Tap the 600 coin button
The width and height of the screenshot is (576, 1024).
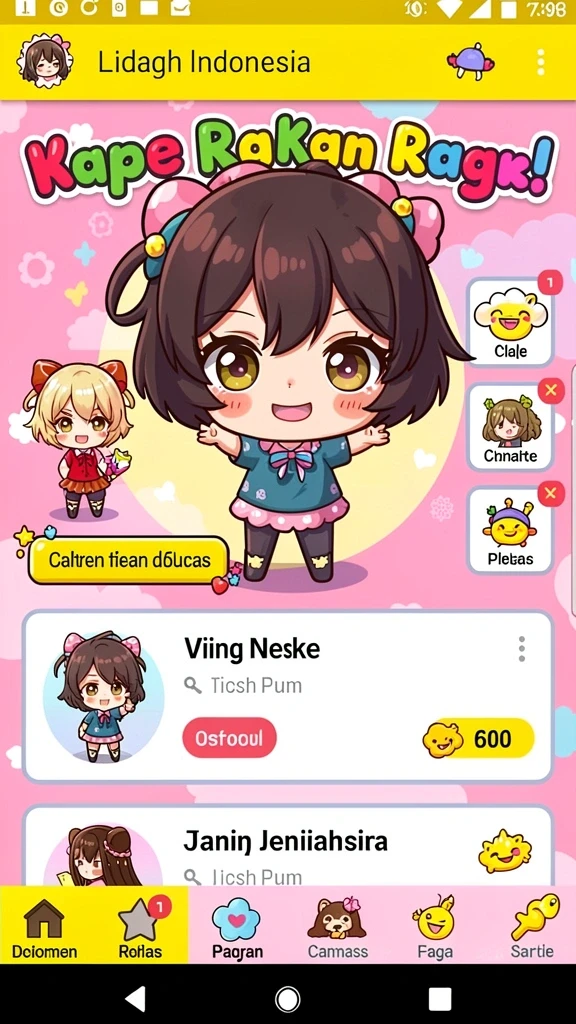pyautogui.click(x=479, y=739)
